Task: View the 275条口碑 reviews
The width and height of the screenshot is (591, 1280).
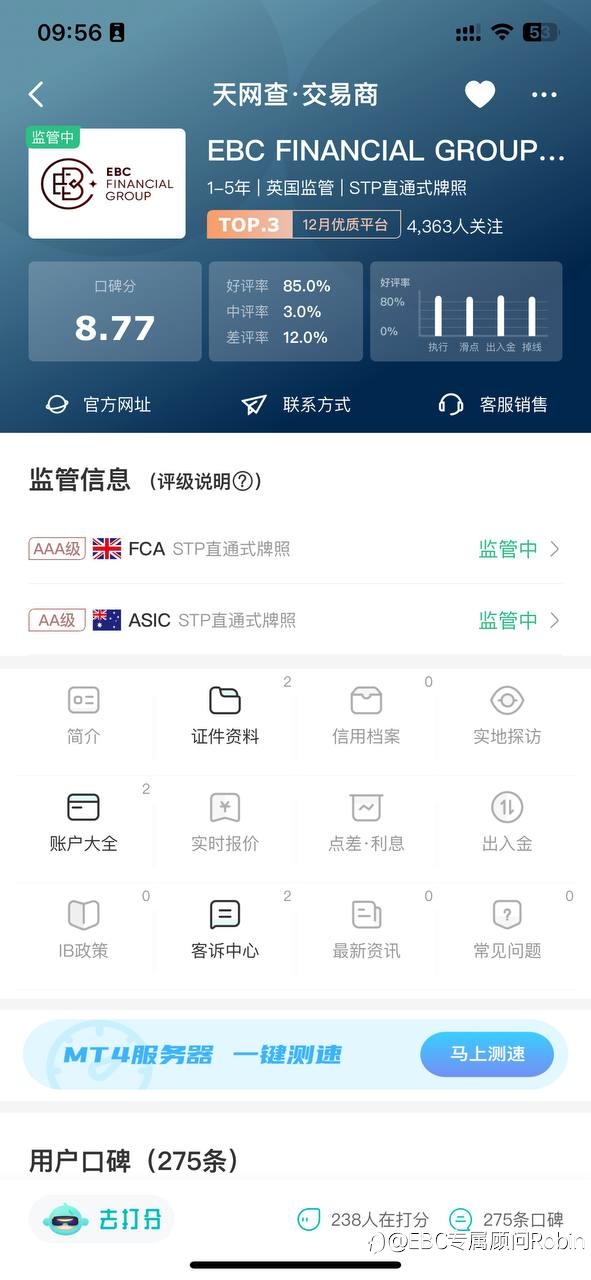Action: (506, 1219)
